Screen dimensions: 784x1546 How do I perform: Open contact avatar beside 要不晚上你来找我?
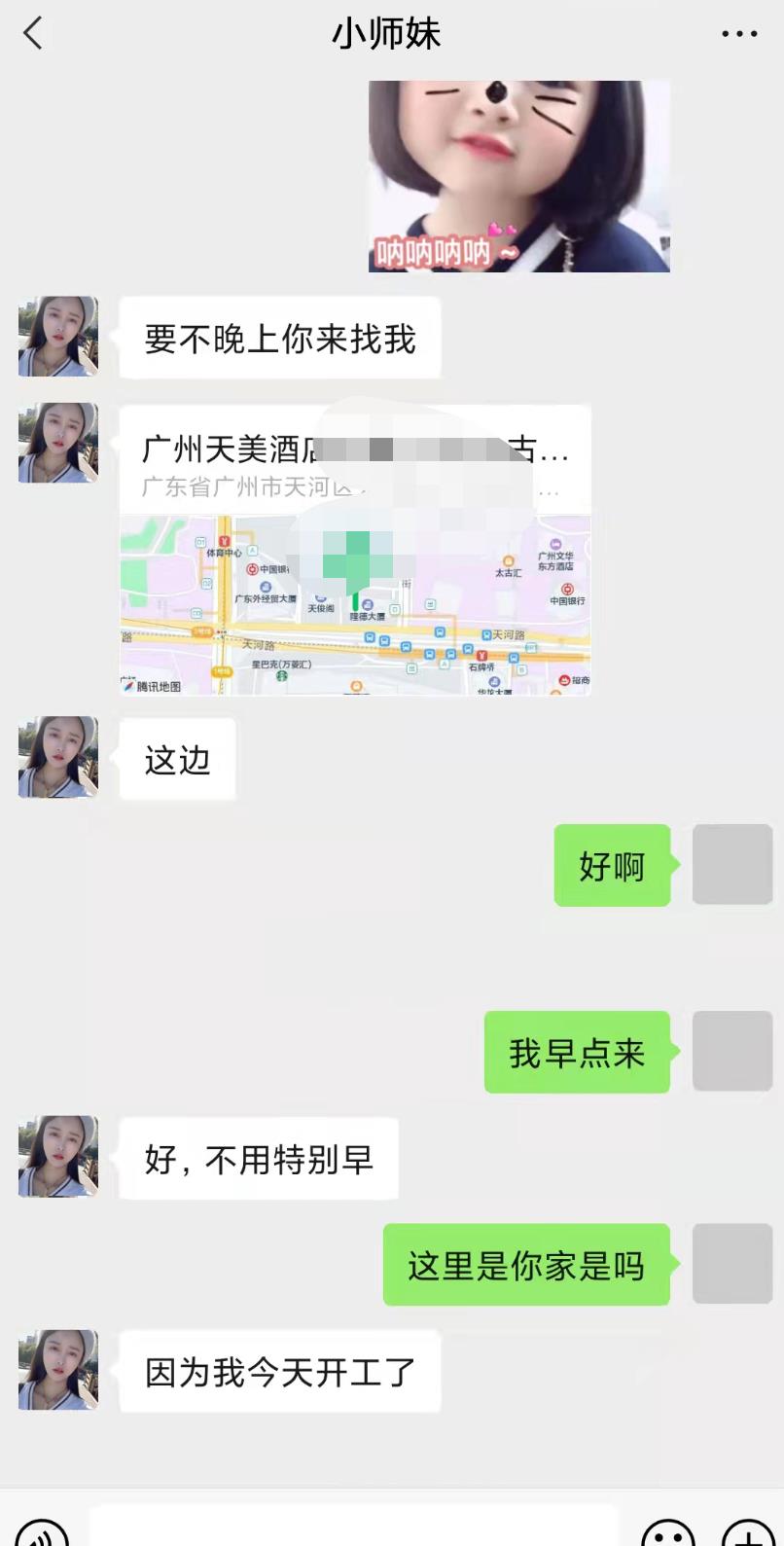tap(58, 337)
